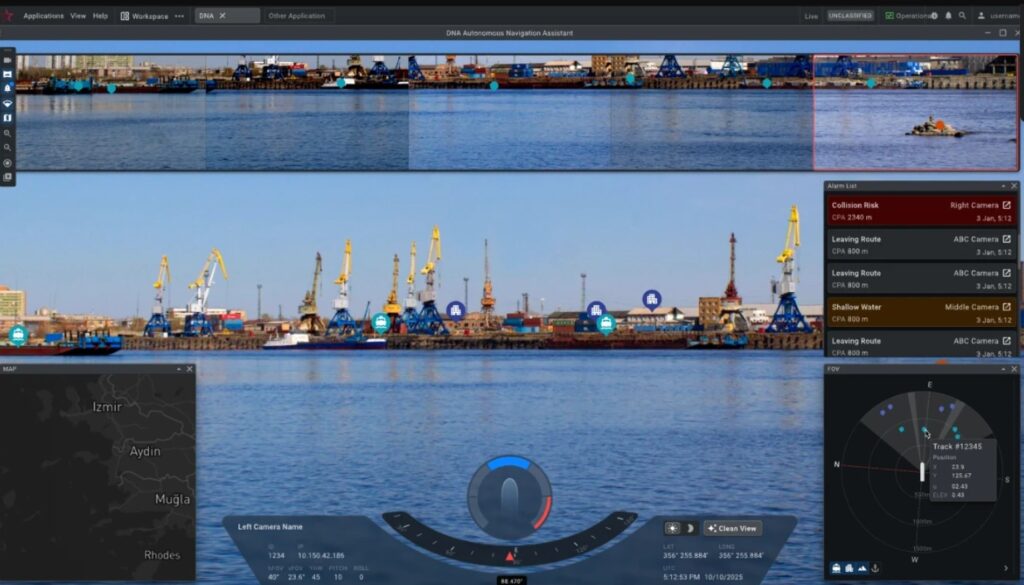
Task: Close the MAP panel
Action: [x=189, y=369]
